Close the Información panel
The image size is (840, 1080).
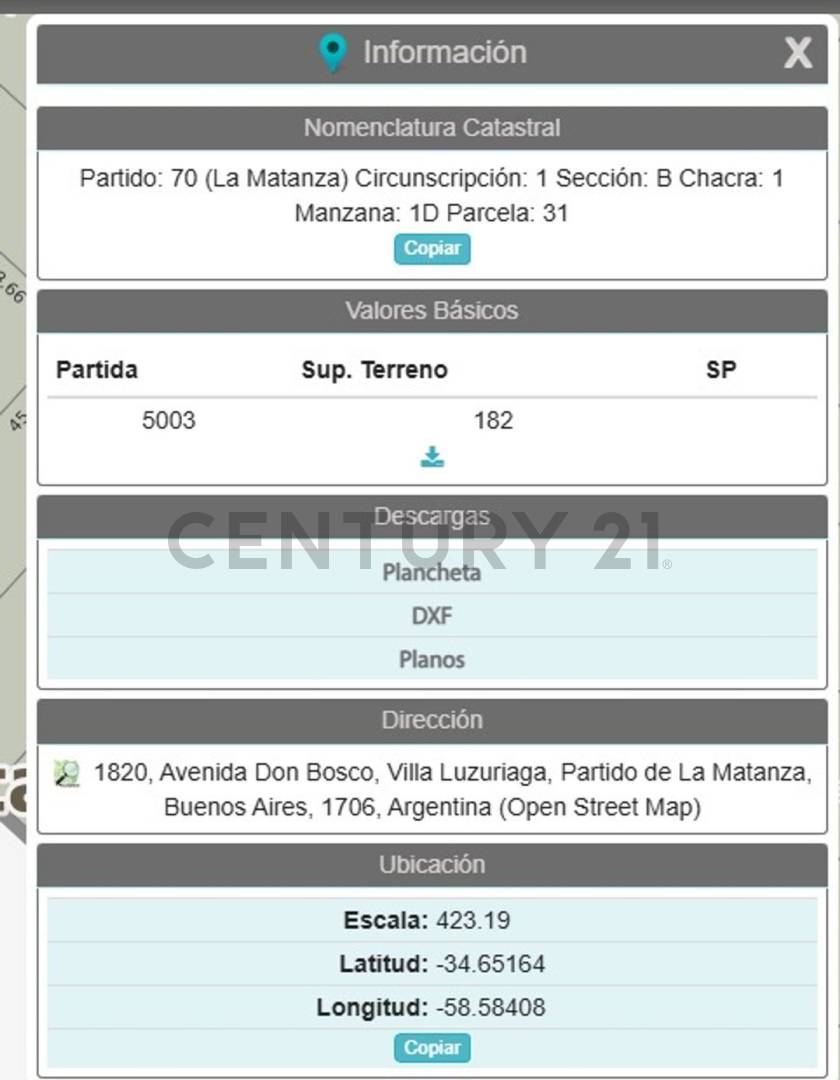[x=797, y=53]
